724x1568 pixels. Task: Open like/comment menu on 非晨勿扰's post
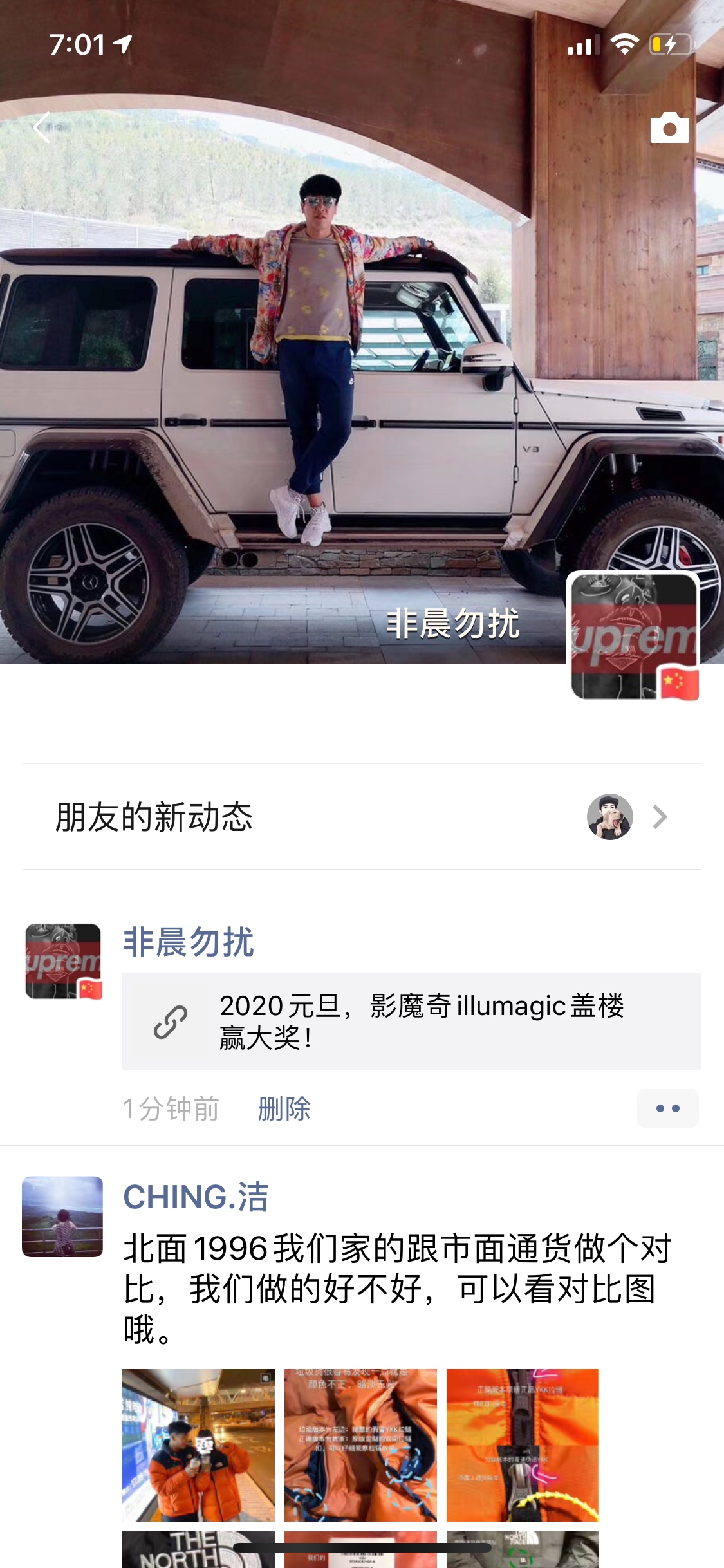click(x=667, y=1108)
